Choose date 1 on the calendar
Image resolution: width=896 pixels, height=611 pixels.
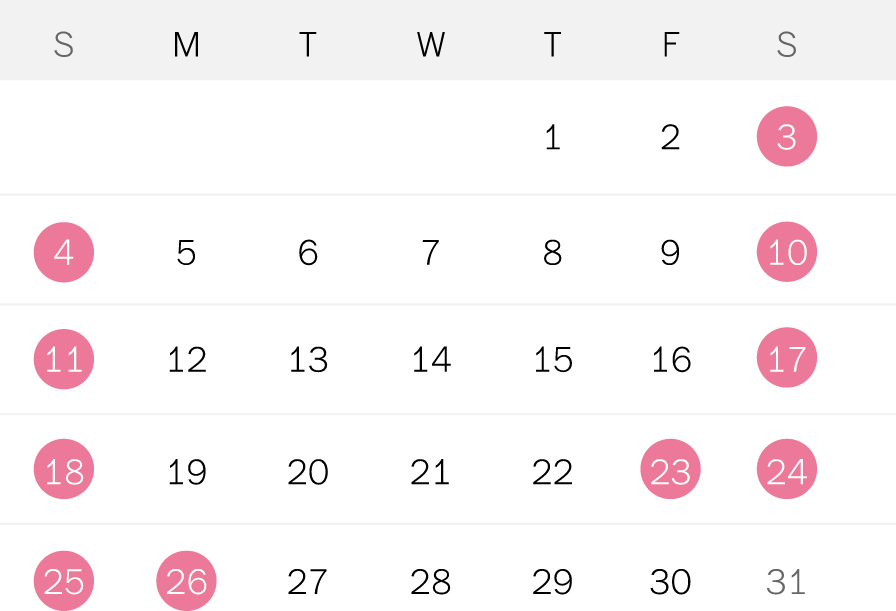coord(552,137)
